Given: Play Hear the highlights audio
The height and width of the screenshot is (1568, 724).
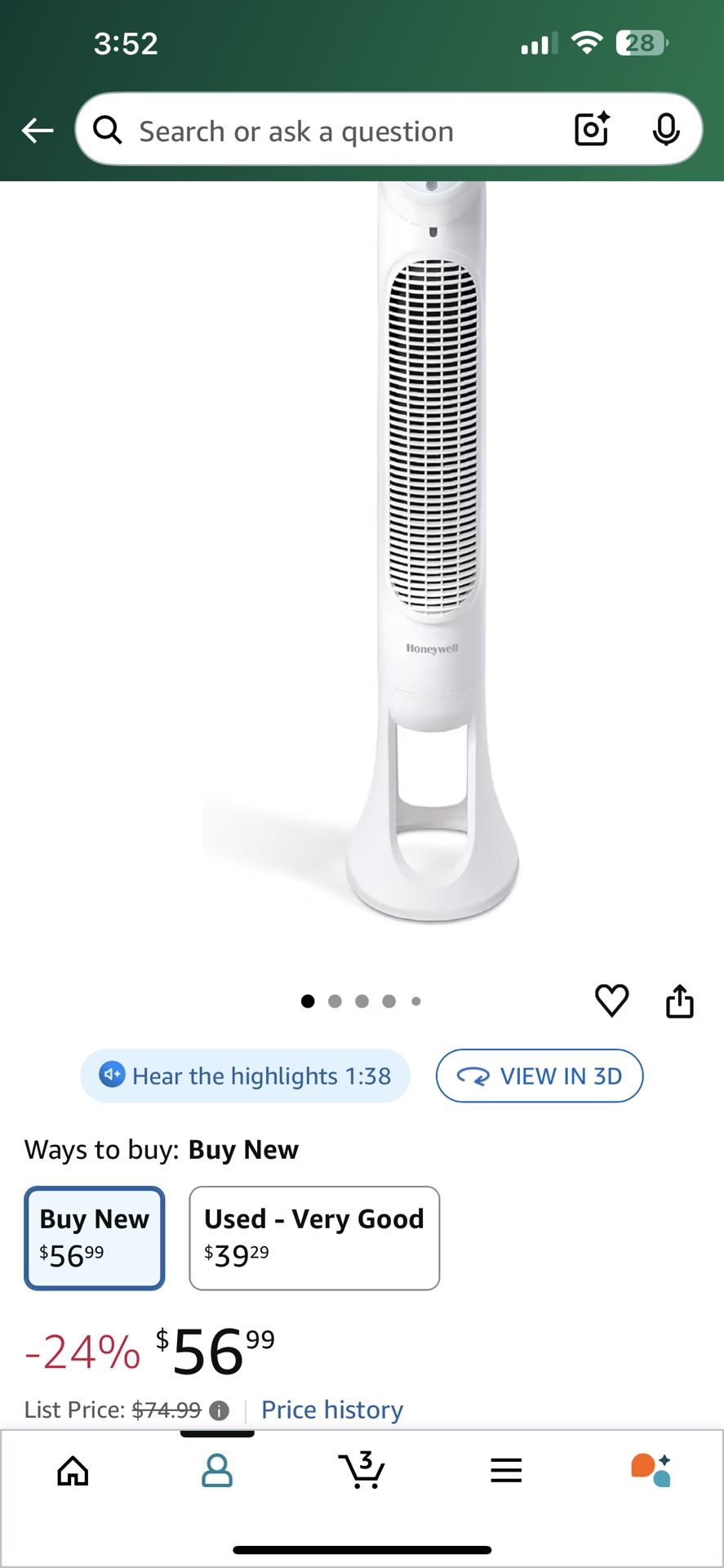Looking at the screenshot, I should (245, 1076).
